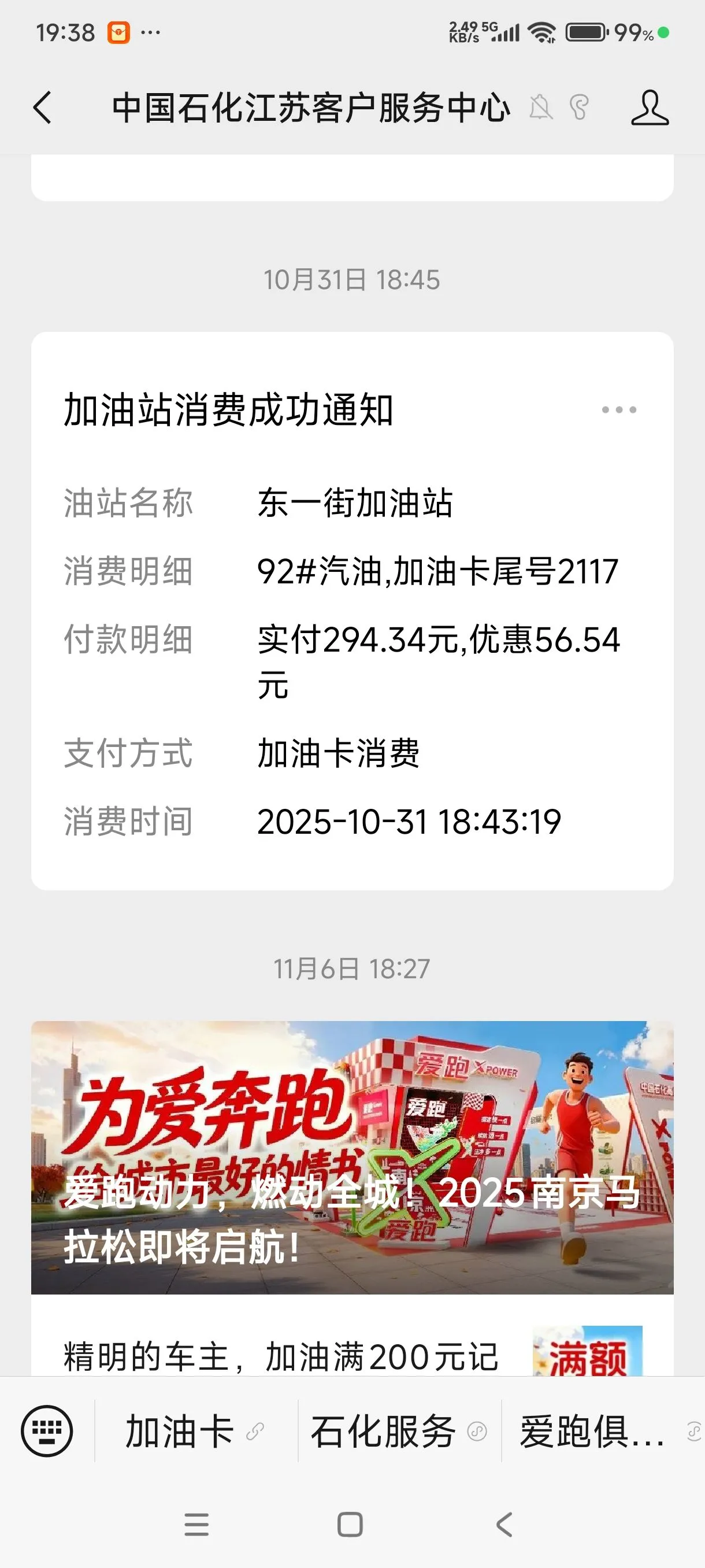Go back from the Sinopec service chat
This screenshot has width=705, height=1568.
(x=43, y=108)
